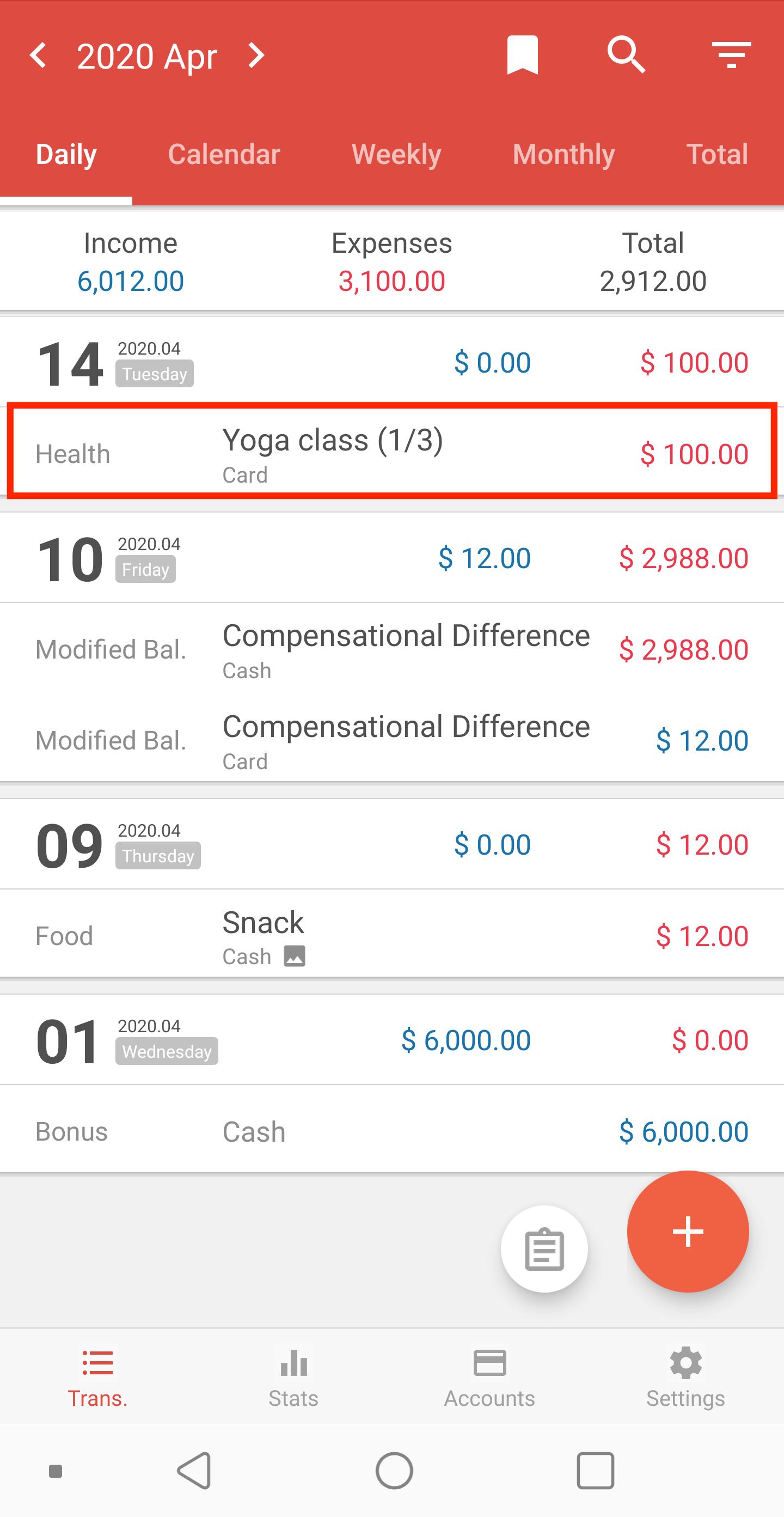This screenshot has width=784, height=1517.
Task: Open the Settings section
Action: point(685,1377)
